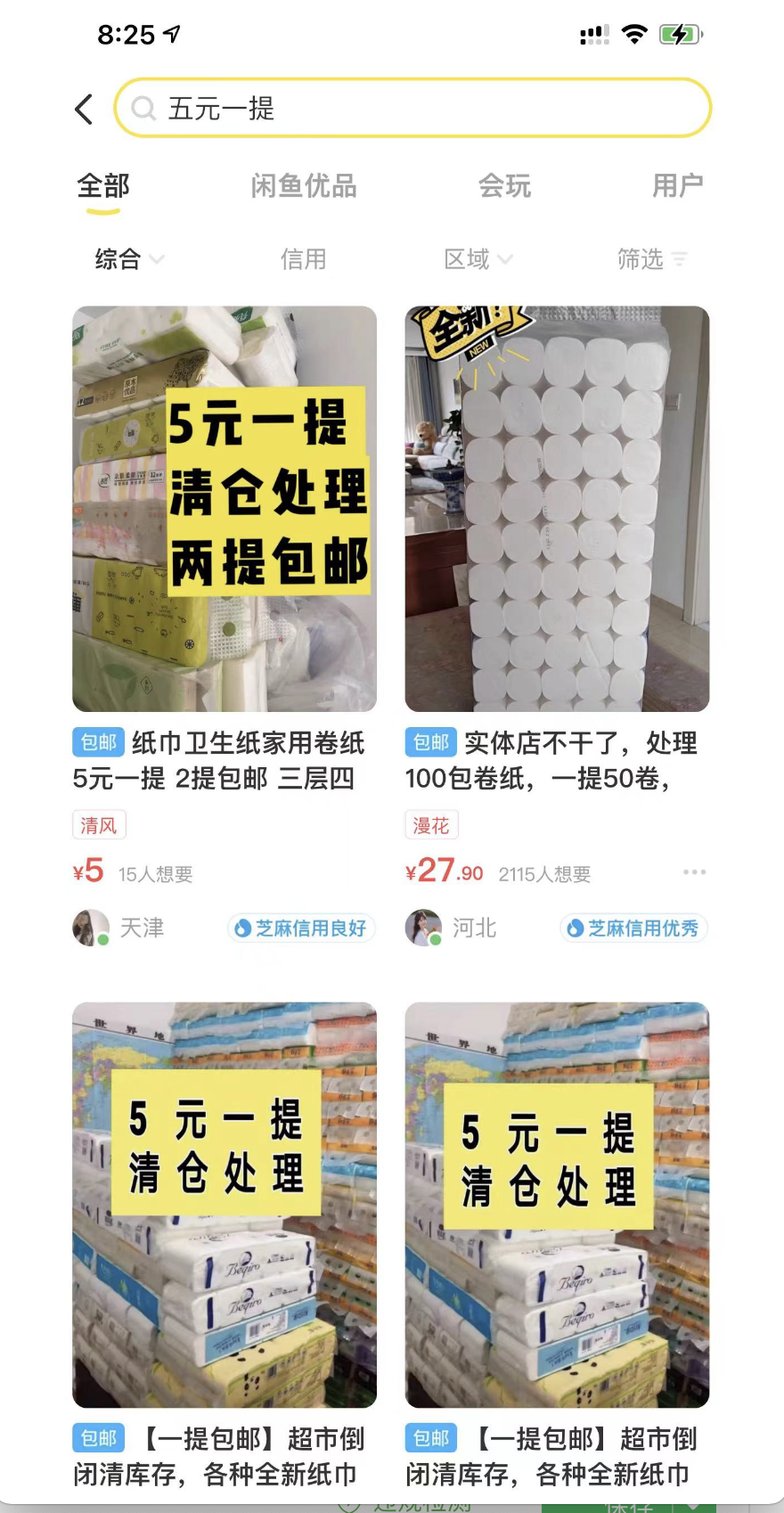Open more options on the 漫花 listing
Viewport: 784px width, 1513px height.
[x=694, y=872]
